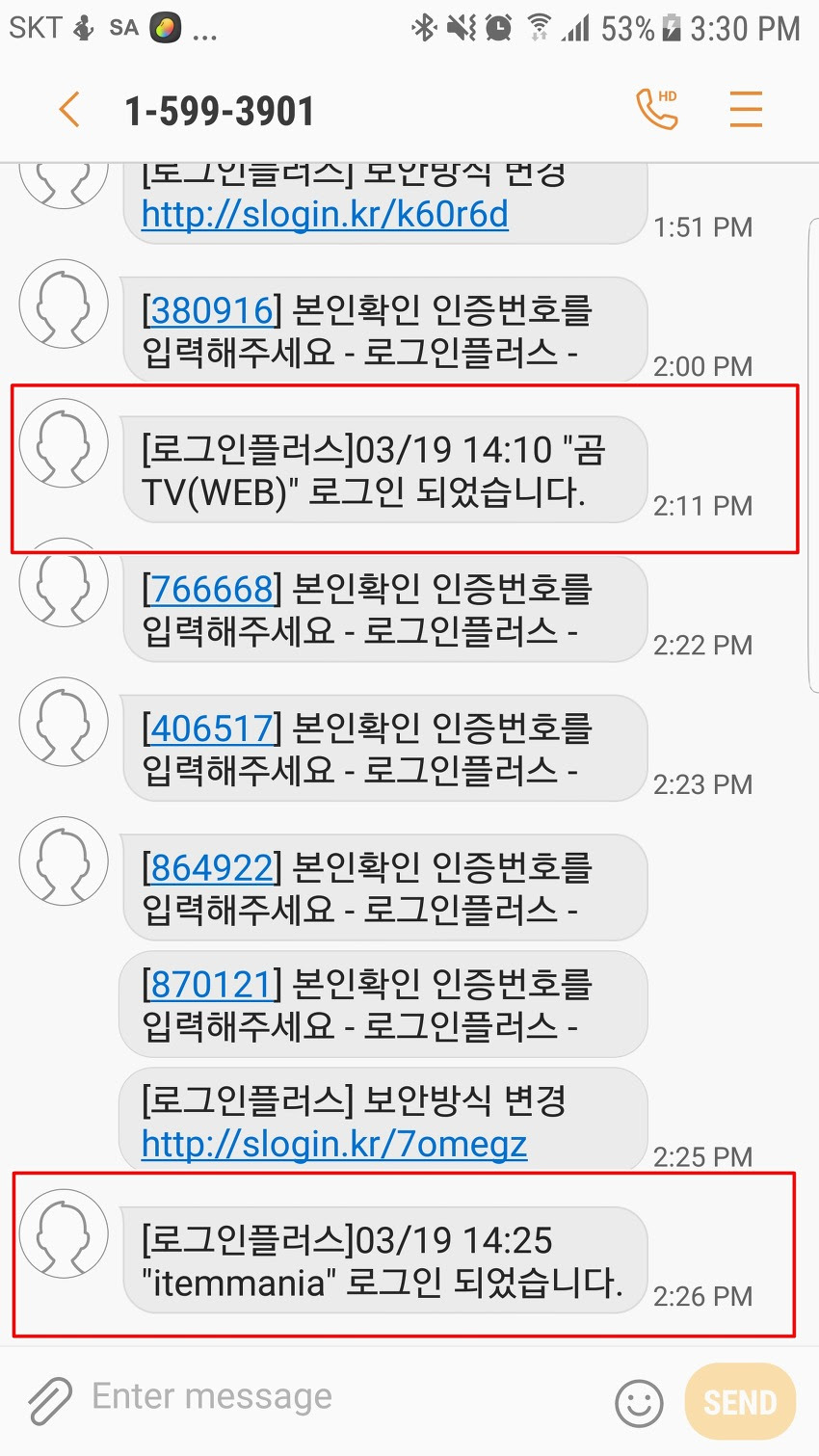Tap the verification code 864922
The image size is (819, 1456).
(212, 868)
